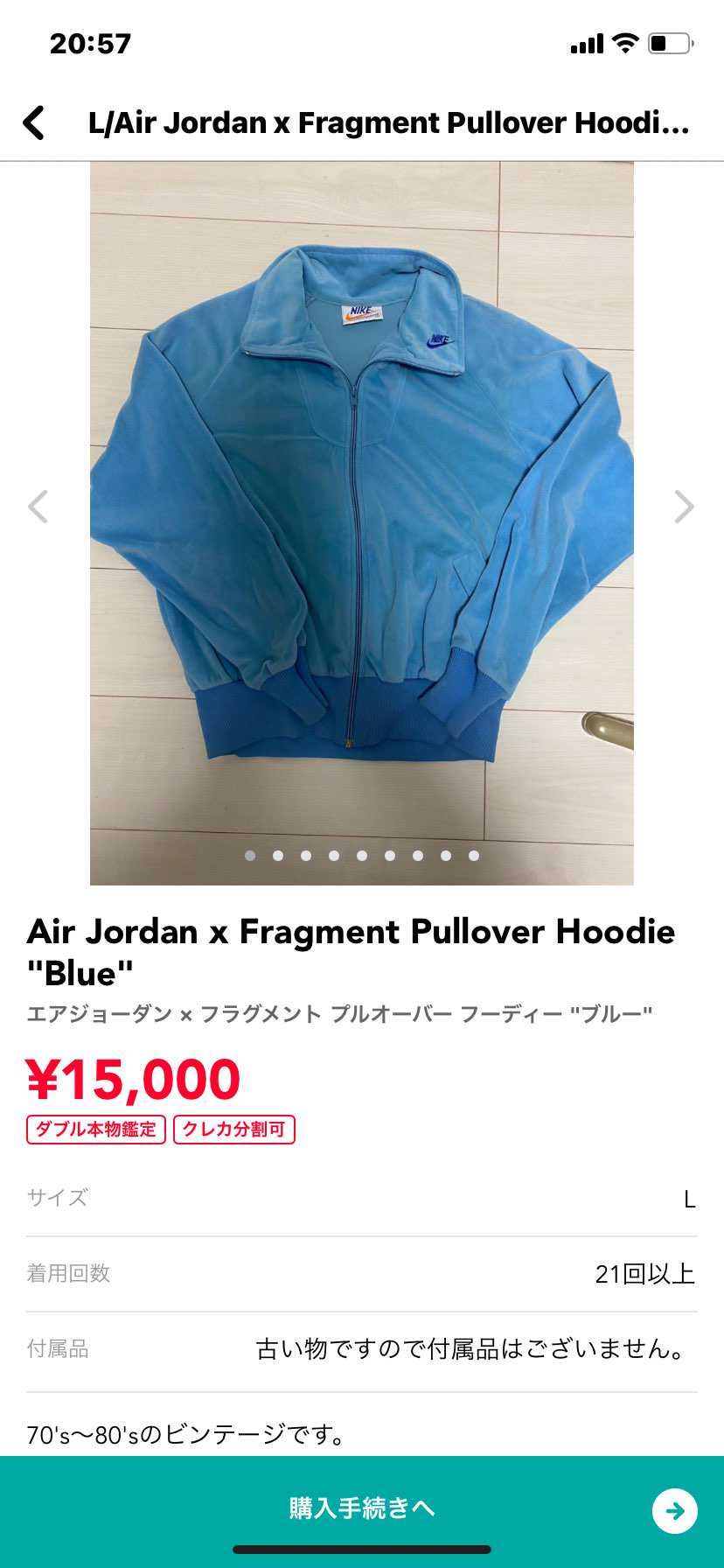Tap the クレカ分割可 installment badge
Viewport: 724px width, 1568px height.
coord(234,1130)
